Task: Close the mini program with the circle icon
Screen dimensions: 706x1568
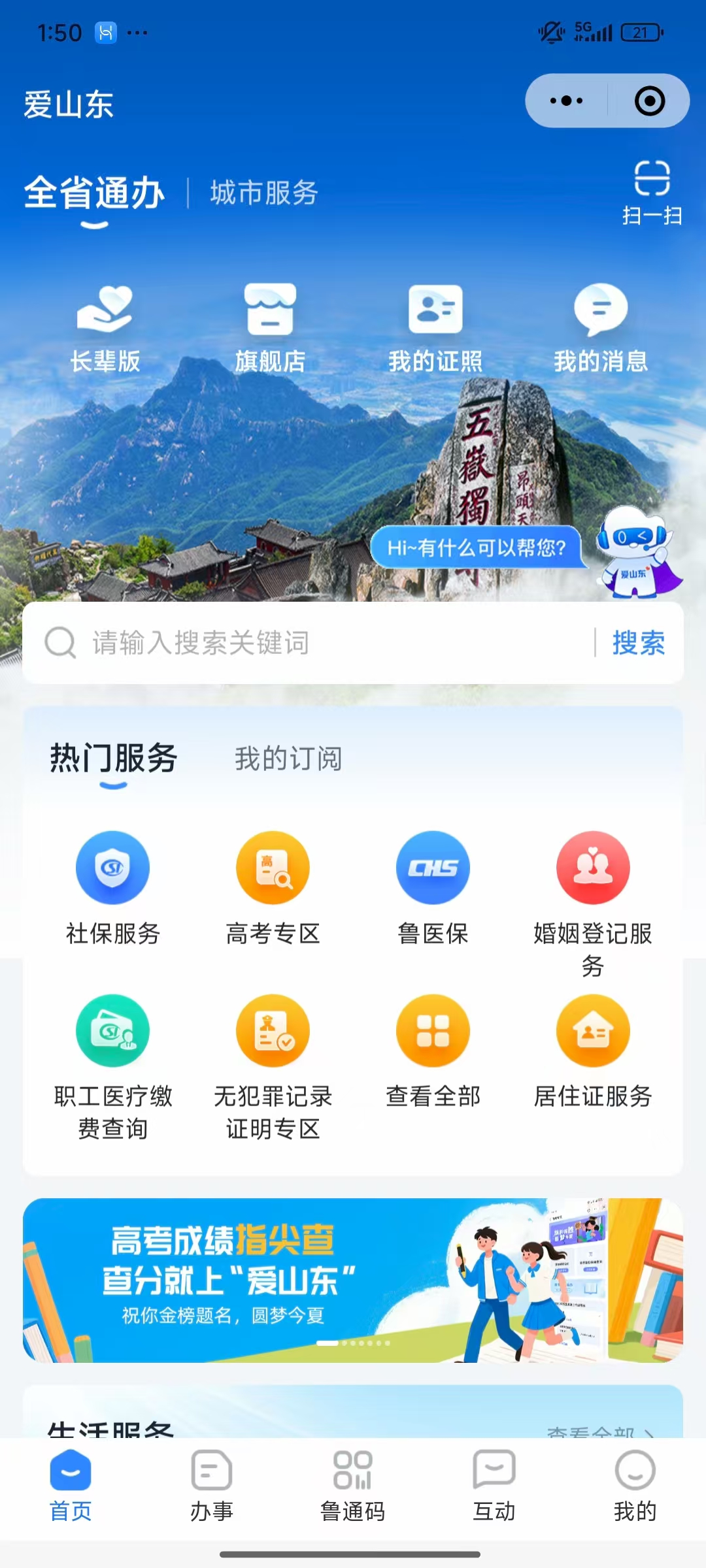Action: click(x=649, y=101)
